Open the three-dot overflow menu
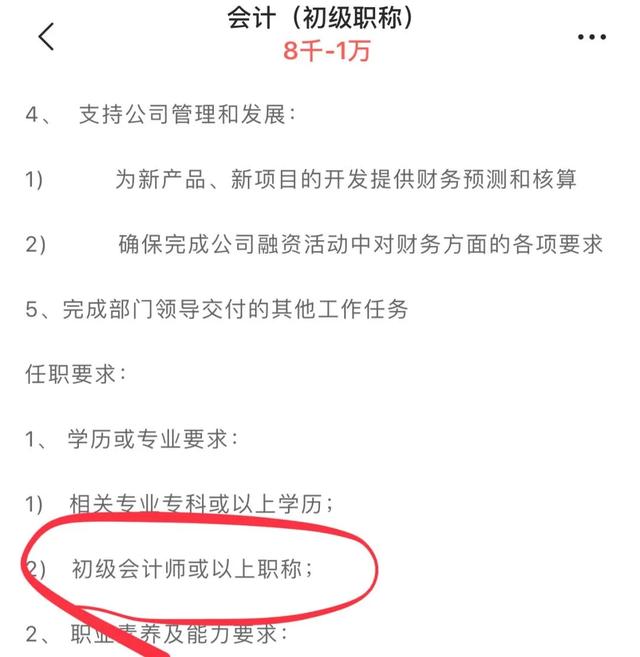Screen dimensions: 640x657 pyautogui.click(x=593, y=37)
